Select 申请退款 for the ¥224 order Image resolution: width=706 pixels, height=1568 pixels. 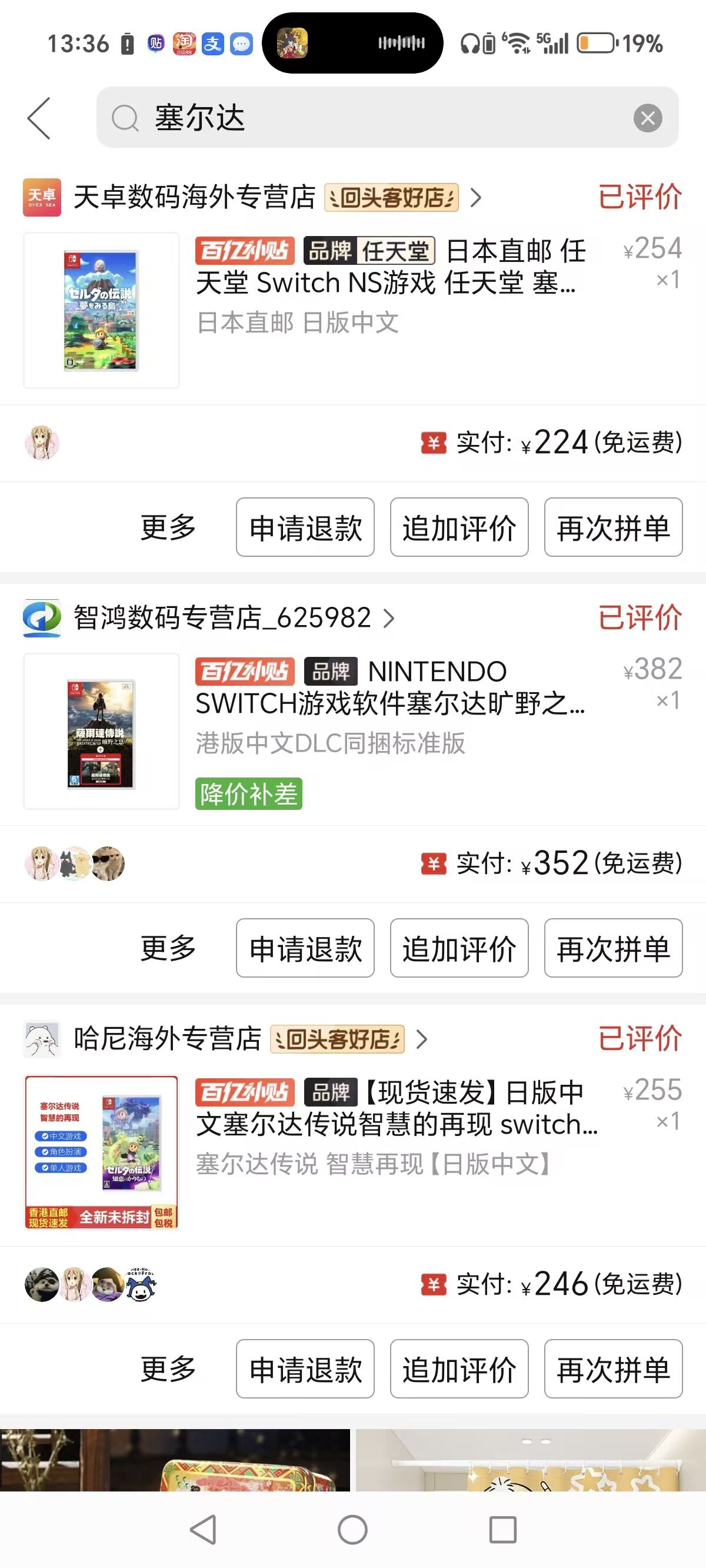point(305,527)
